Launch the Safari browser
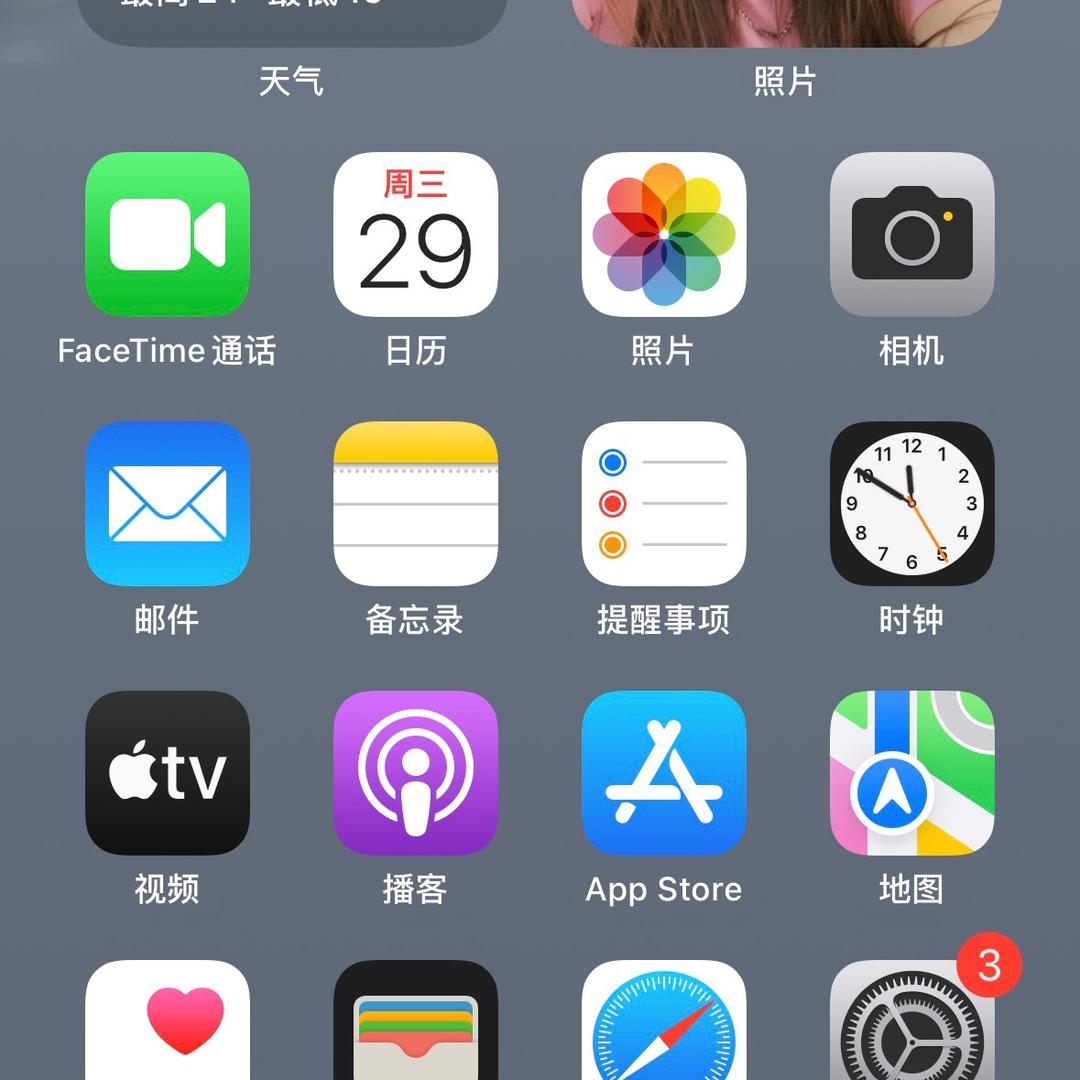The image size is (1080, 1080). point(663,1025)
